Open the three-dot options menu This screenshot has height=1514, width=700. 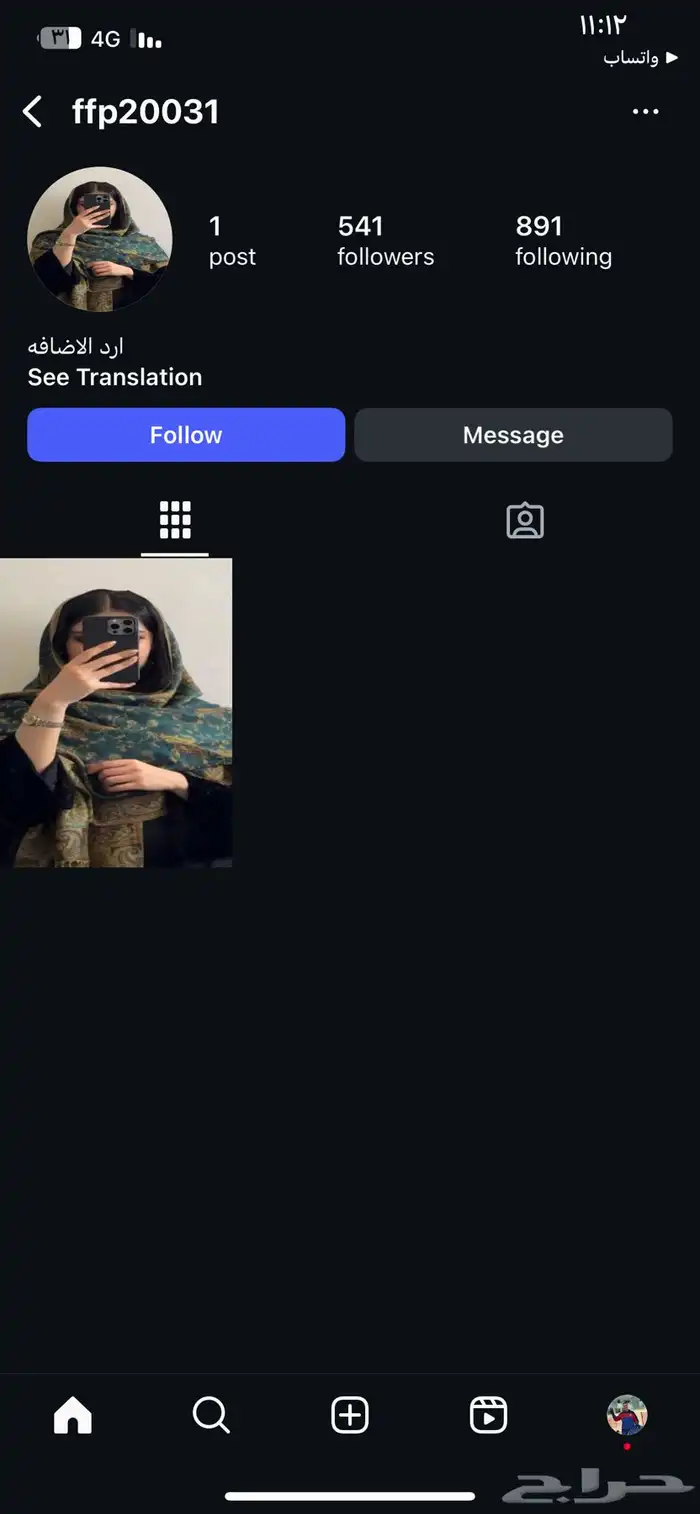pyautogui.click(x=646, y=112)
